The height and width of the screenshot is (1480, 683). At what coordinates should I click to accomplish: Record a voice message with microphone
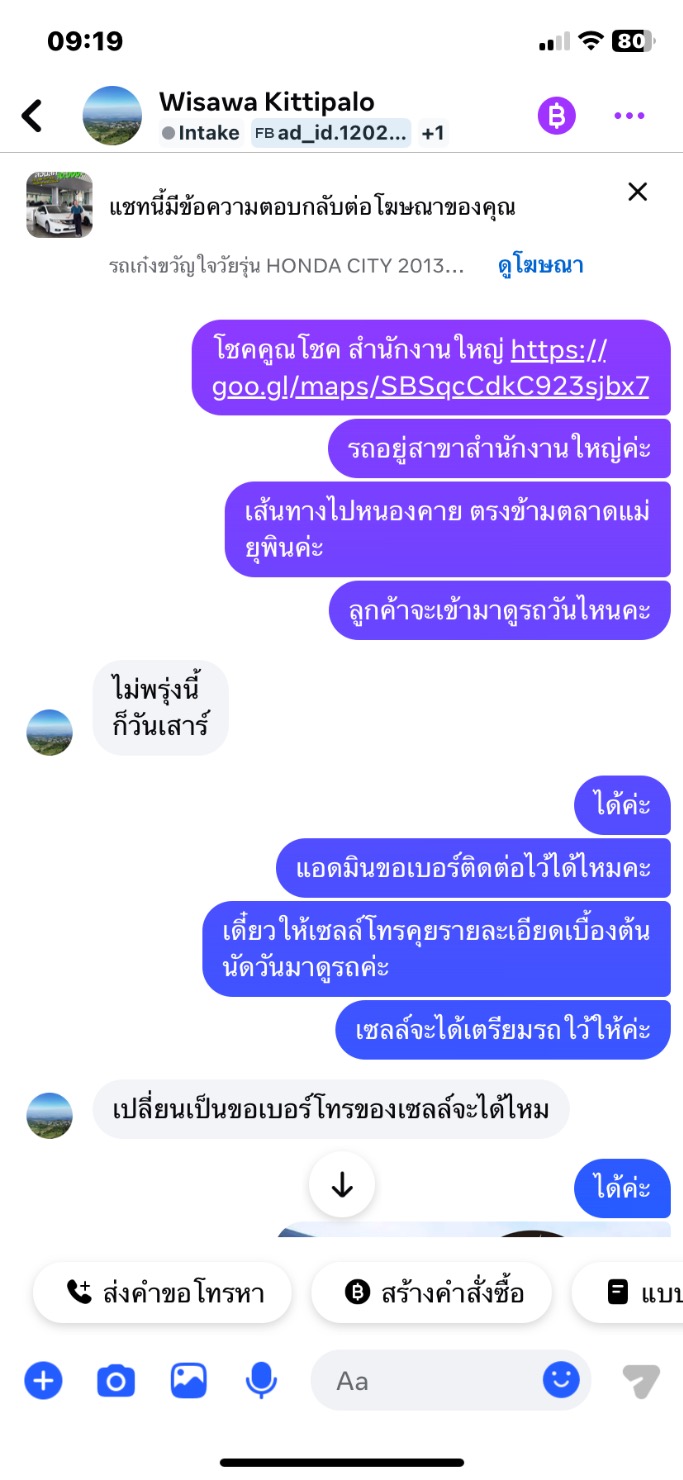pyautogui.click(x=261, y=1381)
